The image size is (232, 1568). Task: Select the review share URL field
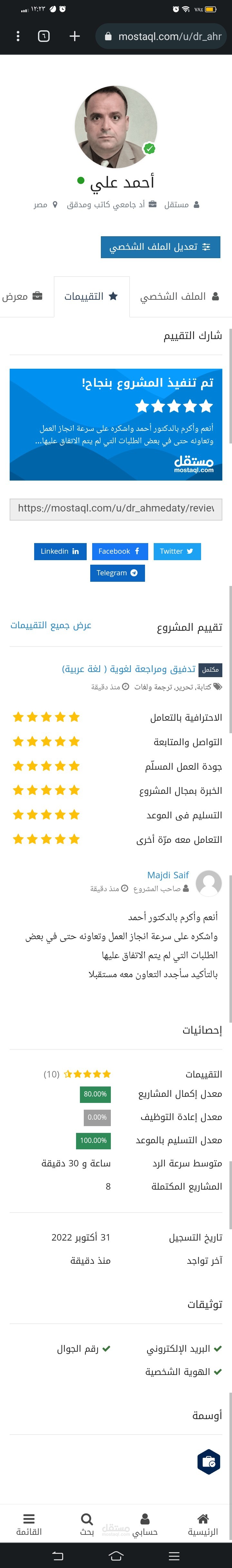click(x=116, y=508)
